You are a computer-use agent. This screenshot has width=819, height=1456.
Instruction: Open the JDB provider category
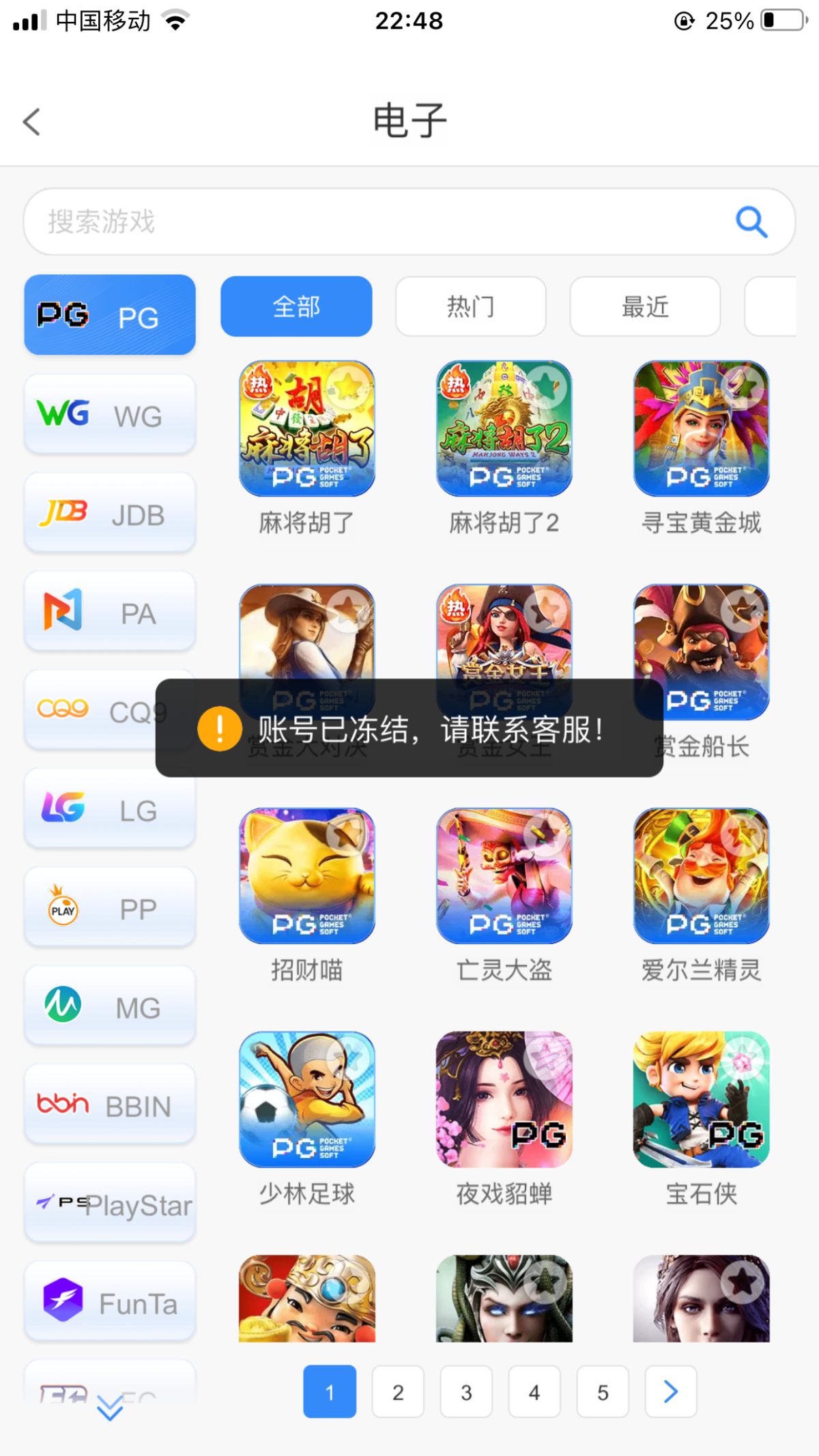[109, 513]
